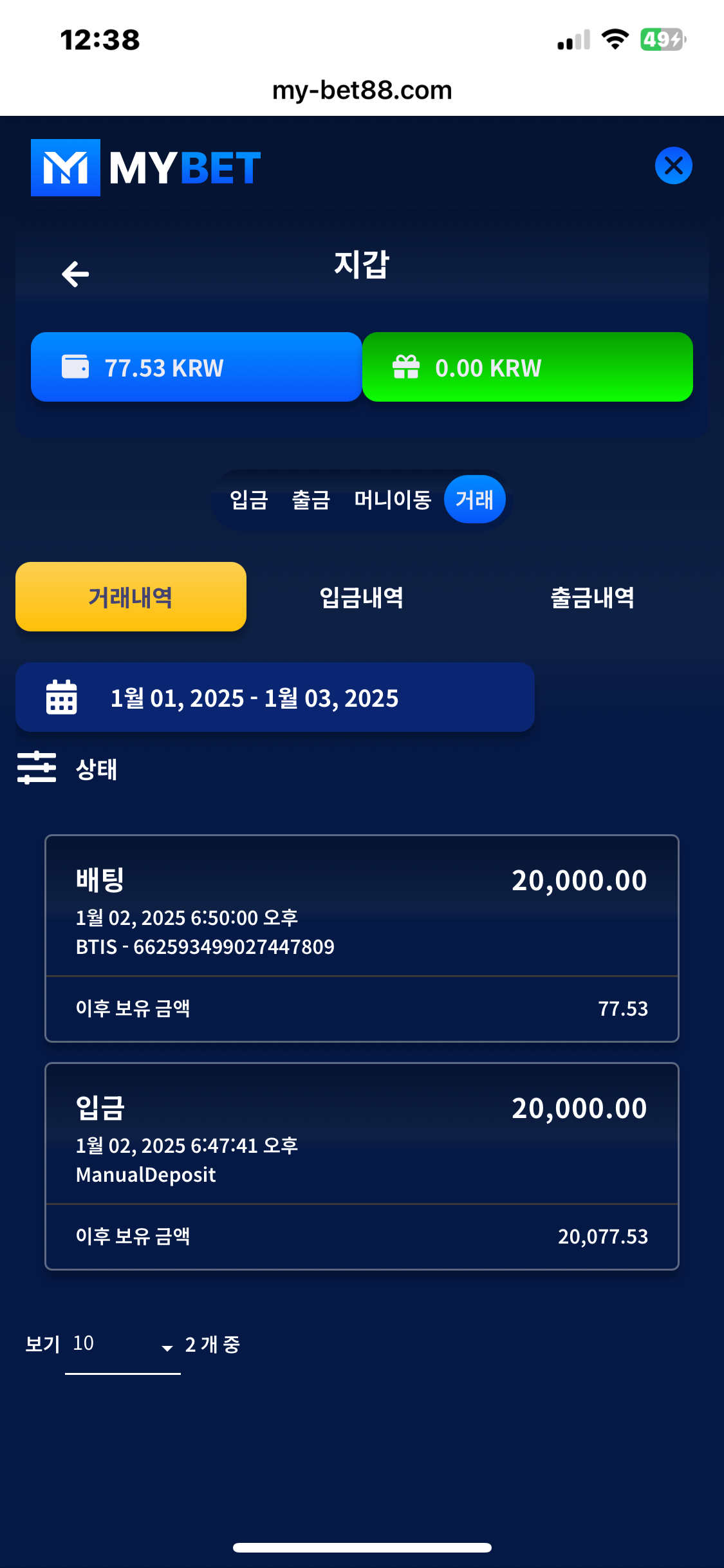
Task: Open the 0.00 KRW bonus balance
Action: click(527, 368)
